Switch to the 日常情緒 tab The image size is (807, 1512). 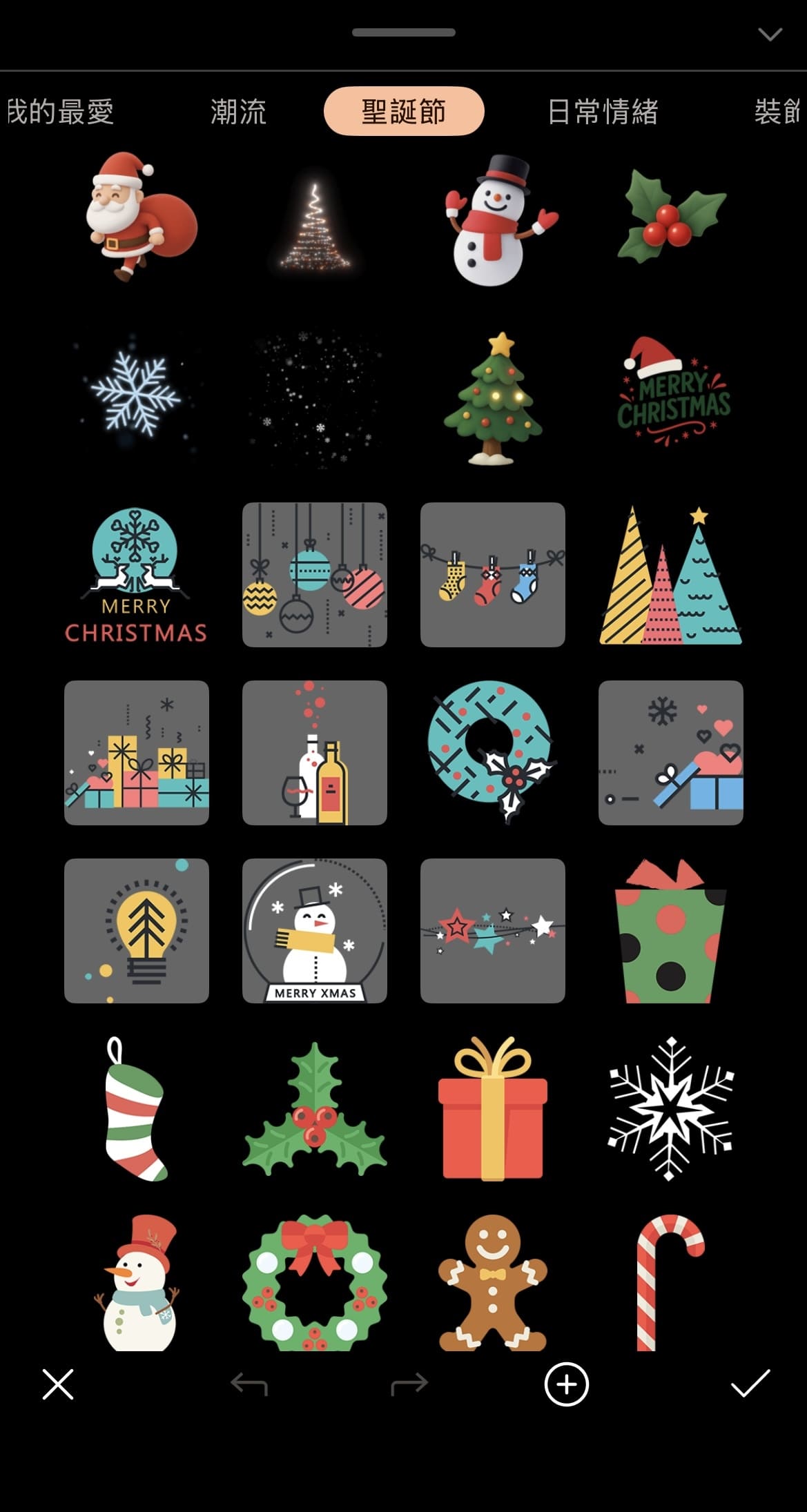(603, 111)
